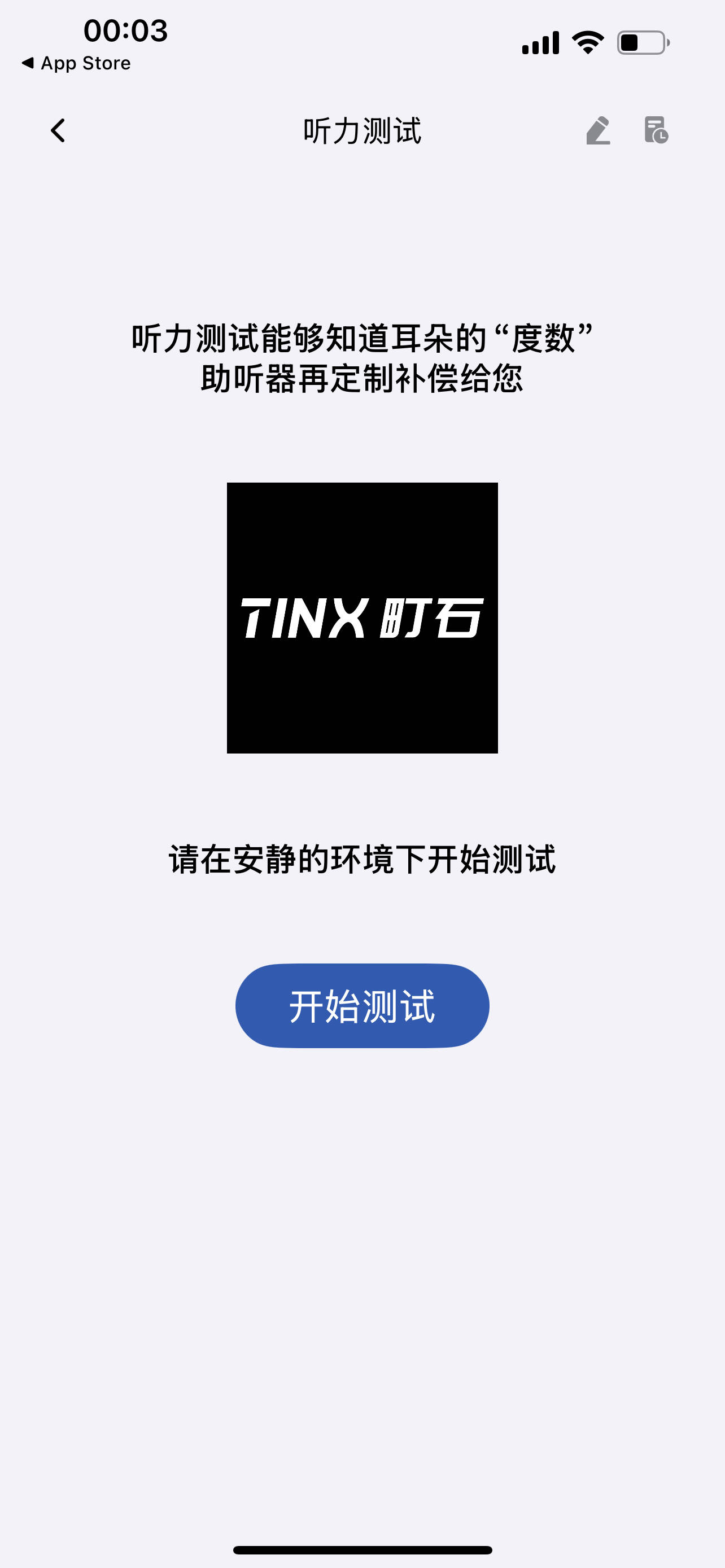Viewport: 725px width, 1568px height.
Task: Start the hearing test with 开始测试
Action: [362, 1006]
